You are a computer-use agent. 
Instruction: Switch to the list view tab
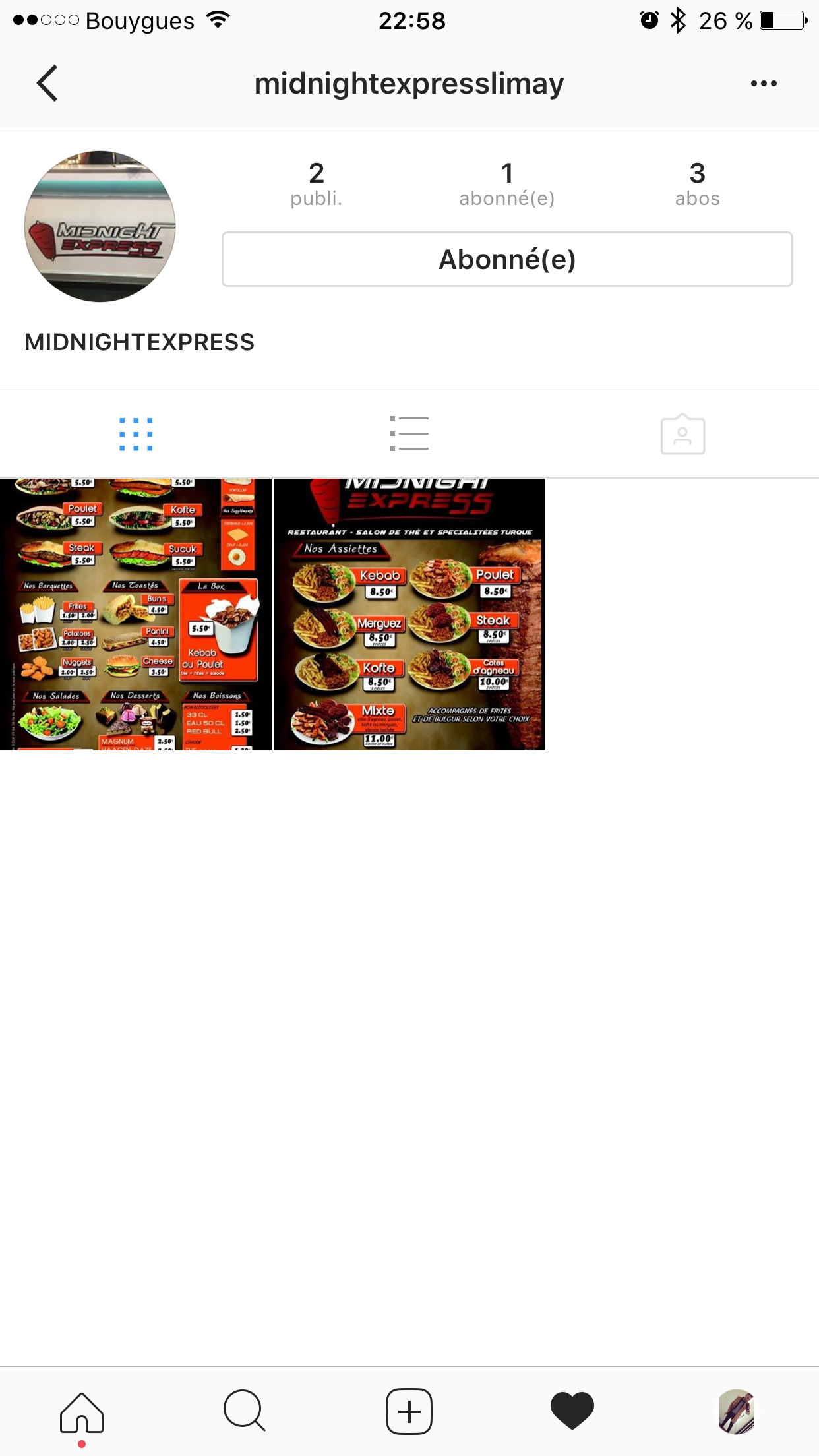pos(409,435)
